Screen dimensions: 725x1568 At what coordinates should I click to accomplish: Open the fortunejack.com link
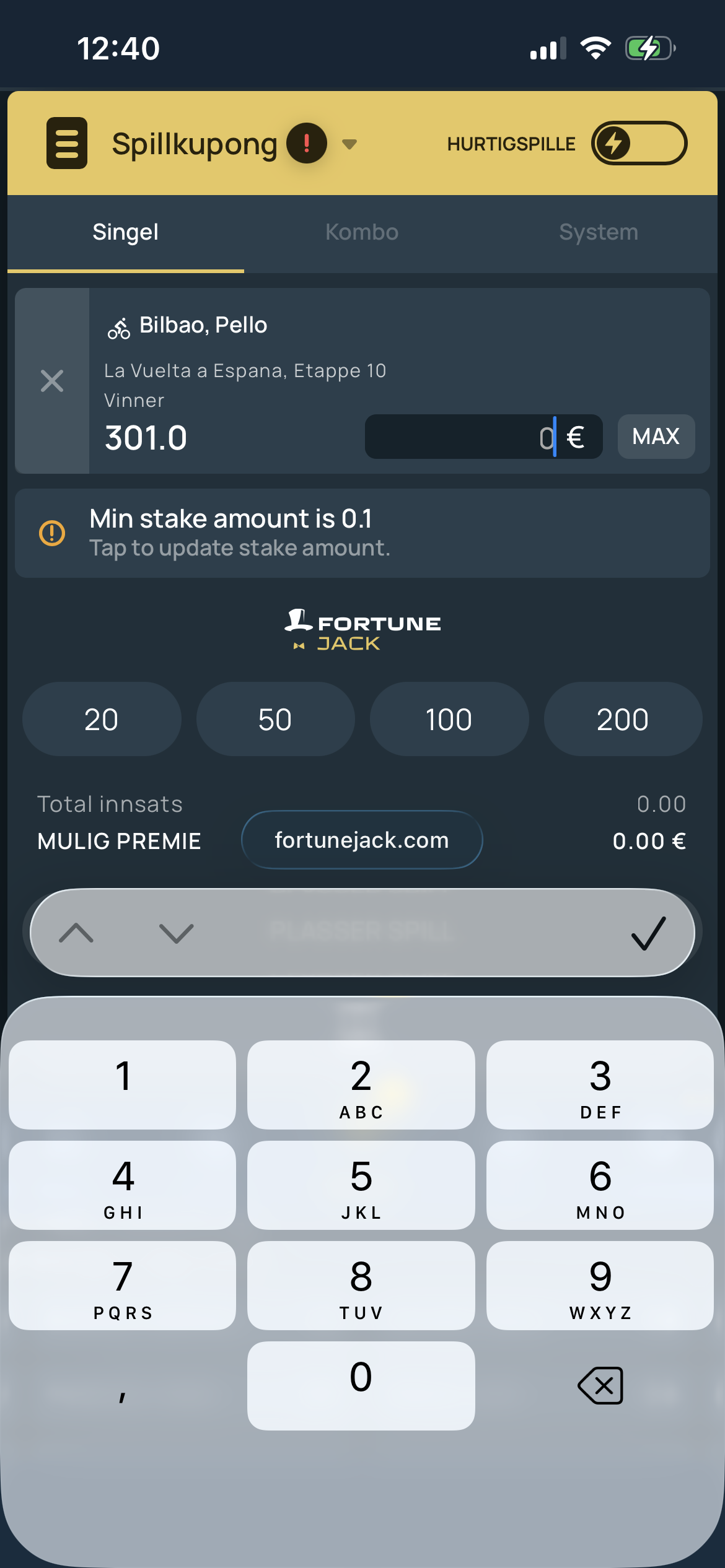(362, 840)
